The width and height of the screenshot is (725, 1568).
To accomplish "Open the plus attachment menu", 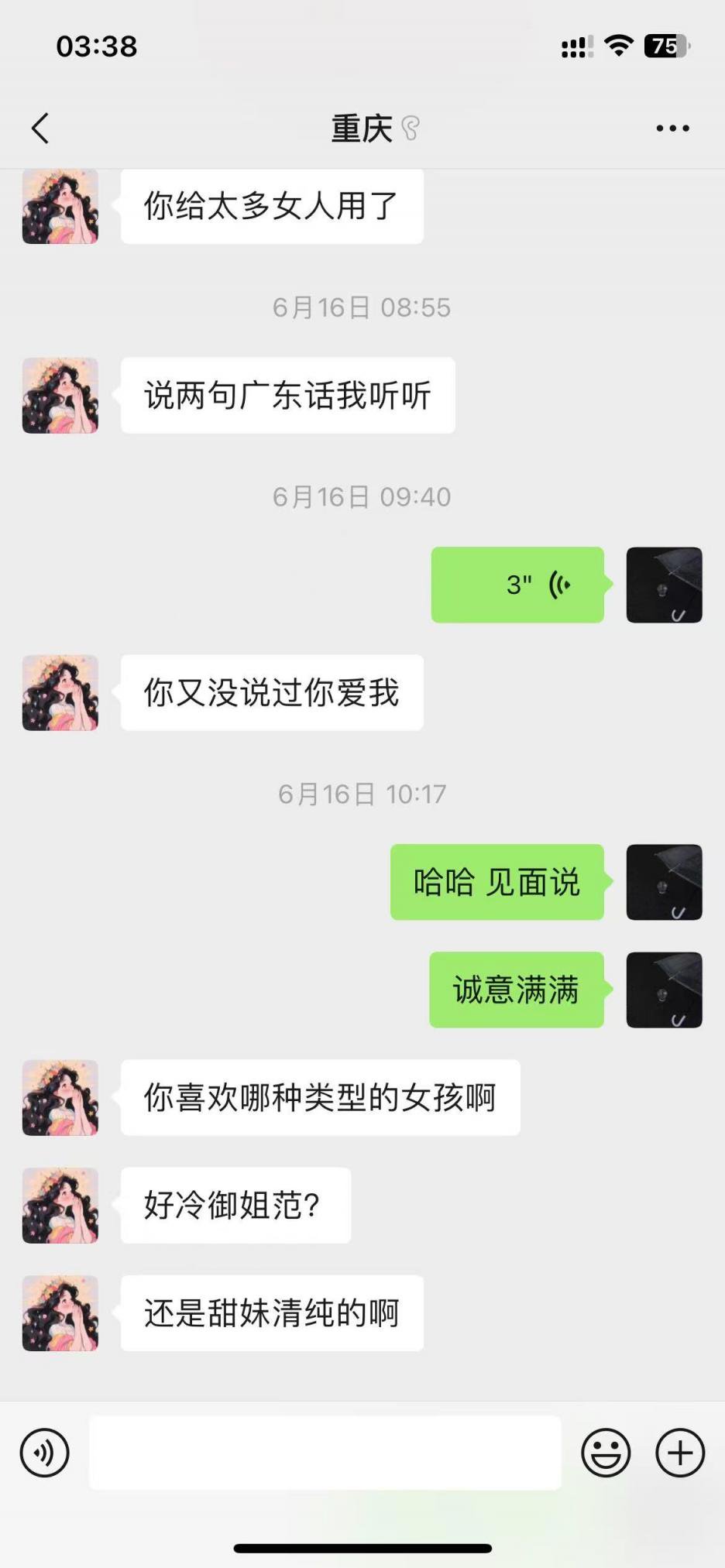I will tap(680, 1453).
